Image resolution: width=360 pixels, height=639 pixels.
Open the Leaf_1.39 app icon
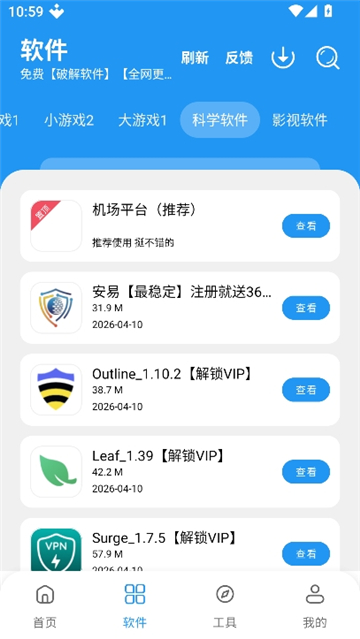[x=56, y=472]
